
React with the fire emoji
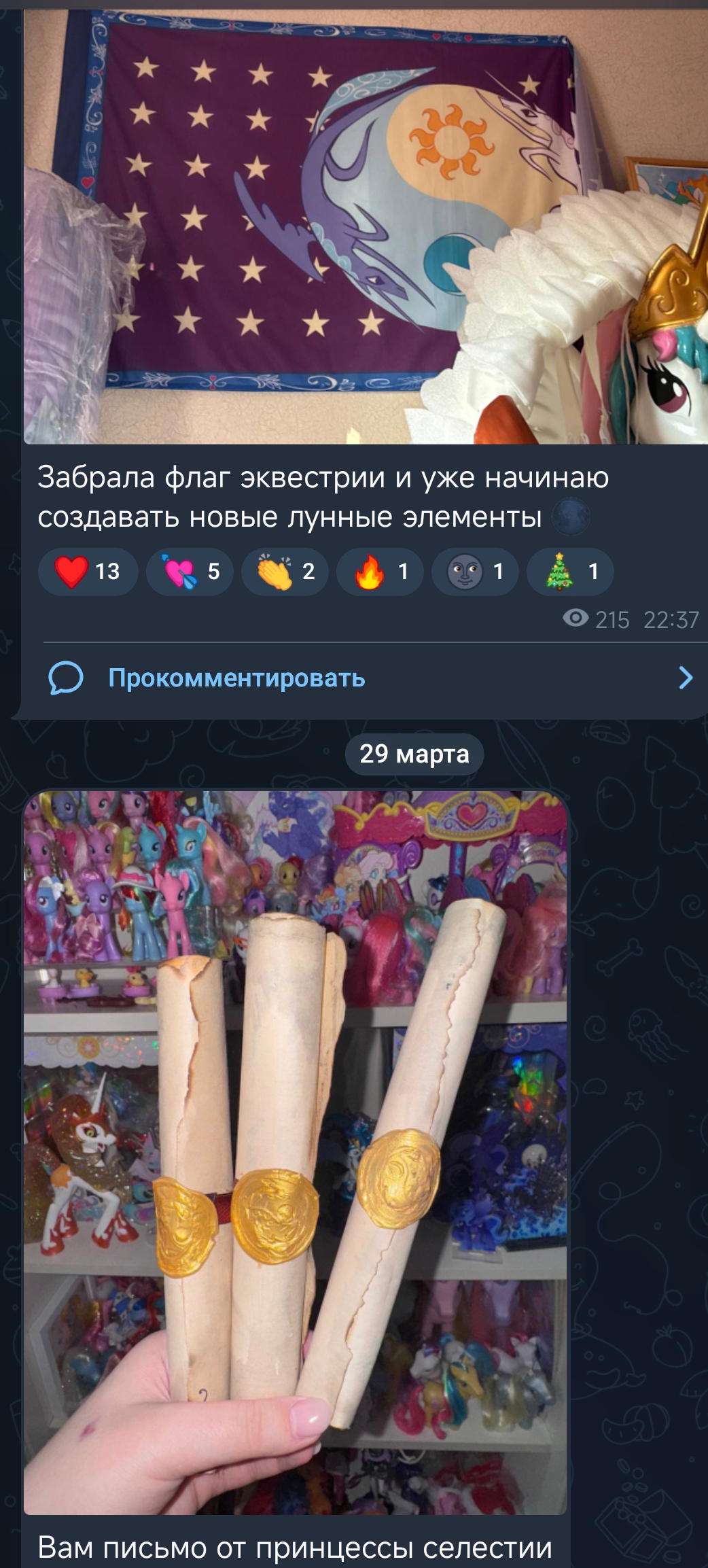click(380, 572)
